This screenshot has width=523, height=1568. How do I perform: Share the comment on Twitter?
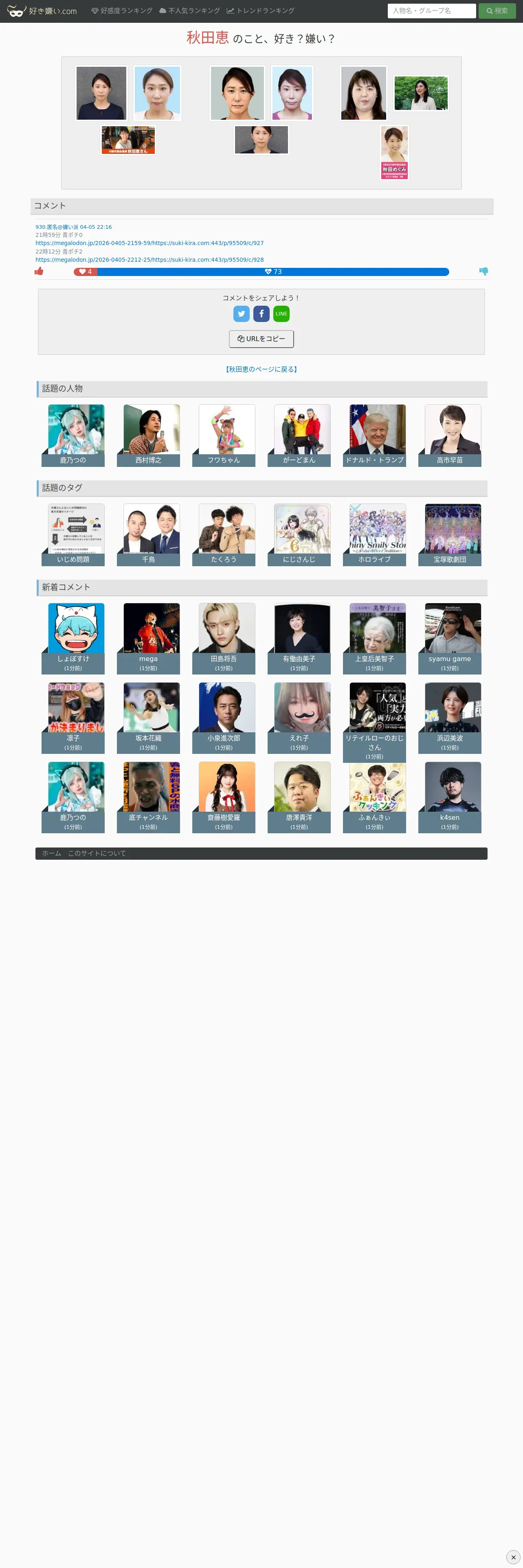coord(241,313)
